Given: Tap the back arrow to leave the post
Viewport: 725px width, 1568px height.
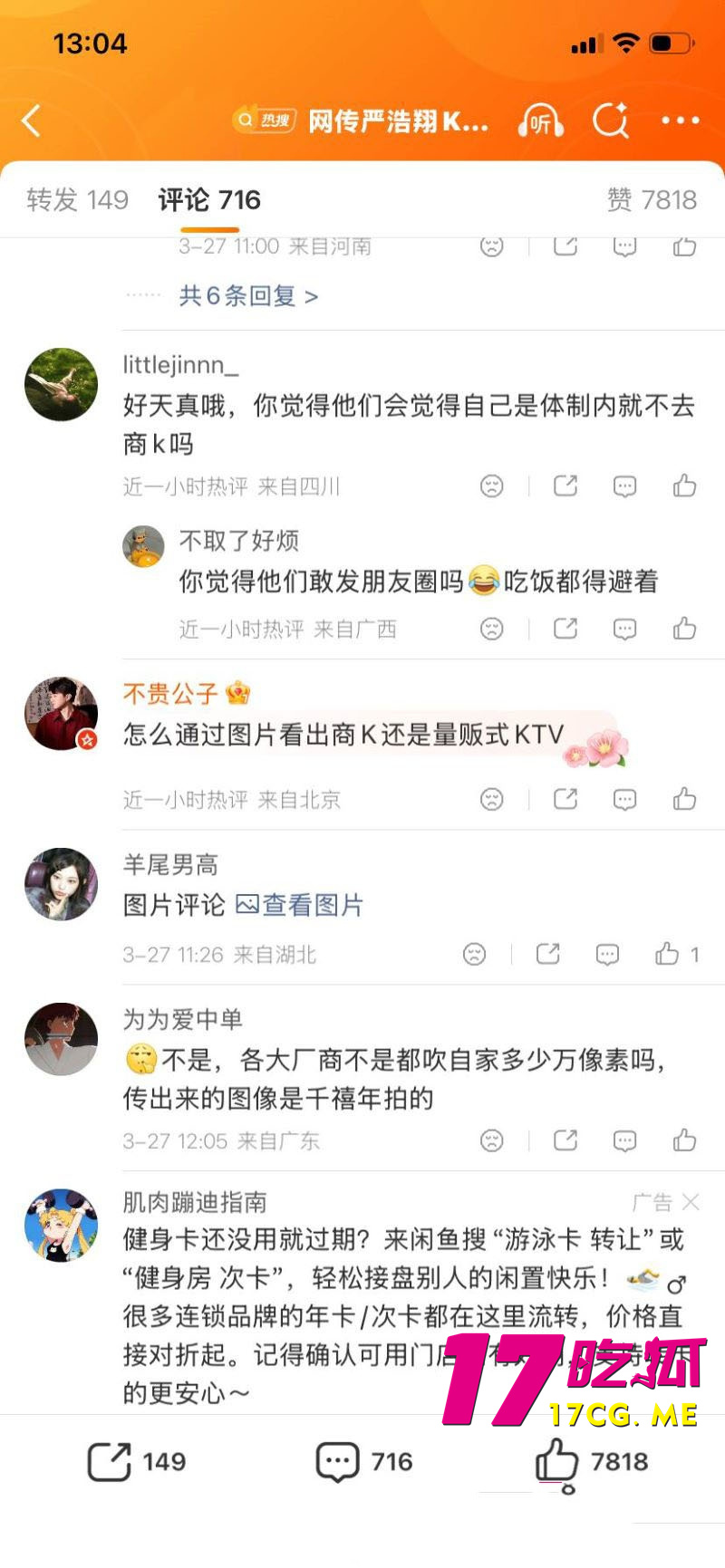Looking at the screenshot, I should tap(31, 120).
